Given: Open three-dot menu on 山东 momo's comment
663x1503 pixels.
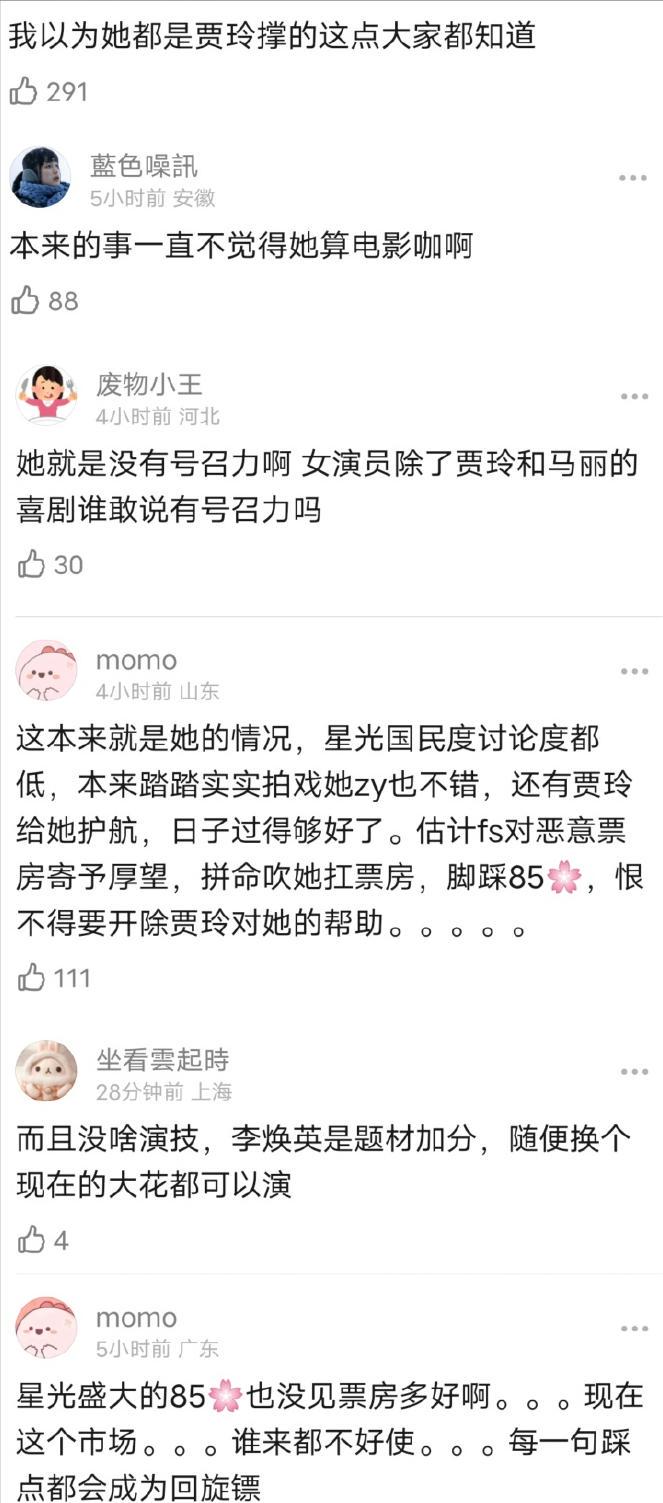Looking at the screenshot, I should [634, 672].
